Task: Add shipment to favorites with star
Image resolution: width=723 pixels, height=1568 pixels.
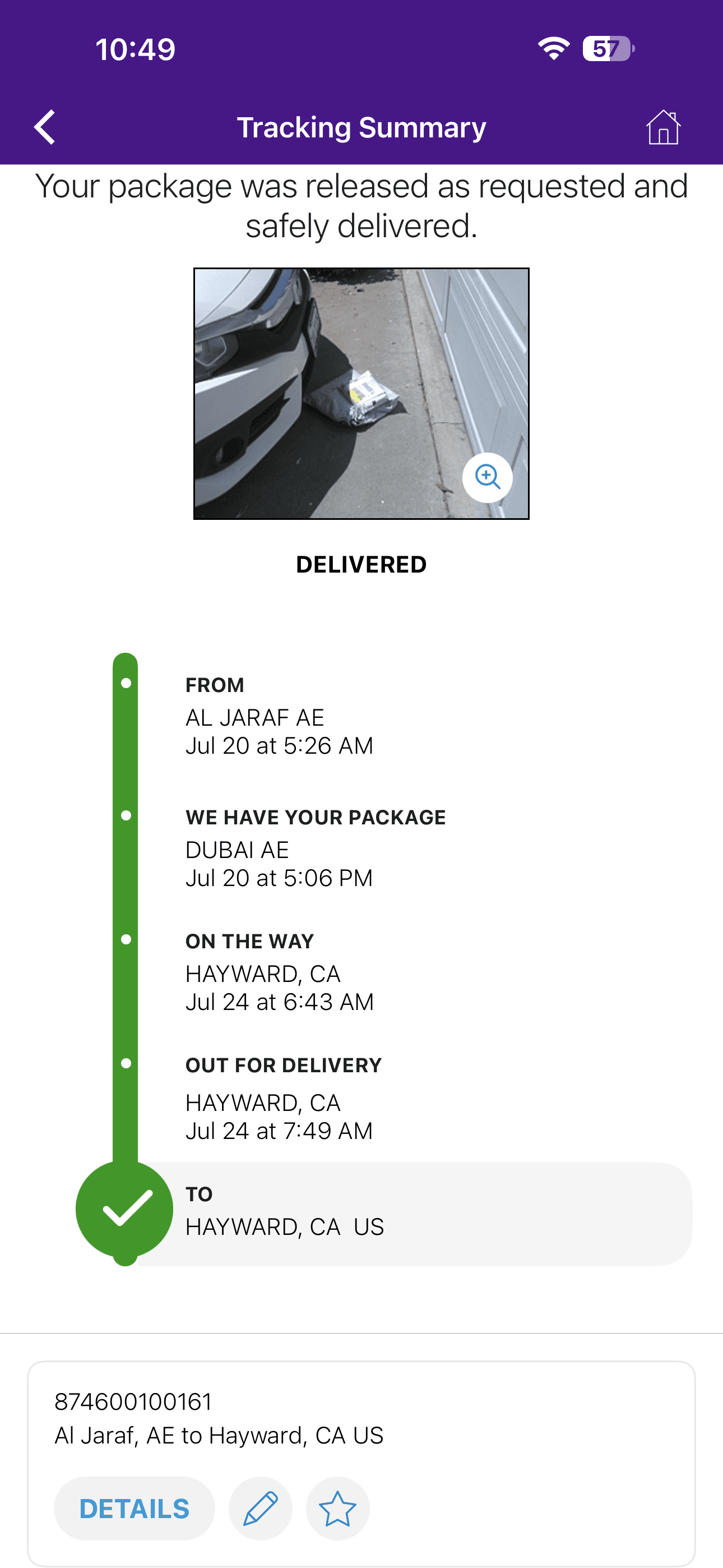Action: click(x=338, y=1509)
